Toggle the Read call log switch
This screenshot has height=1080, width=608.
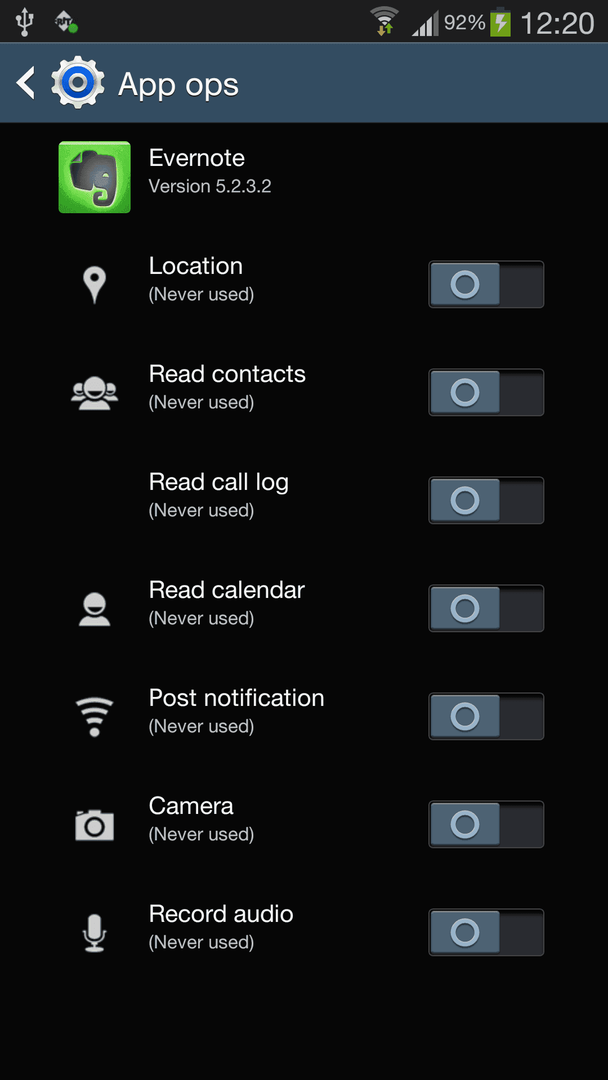pos(486,500)
